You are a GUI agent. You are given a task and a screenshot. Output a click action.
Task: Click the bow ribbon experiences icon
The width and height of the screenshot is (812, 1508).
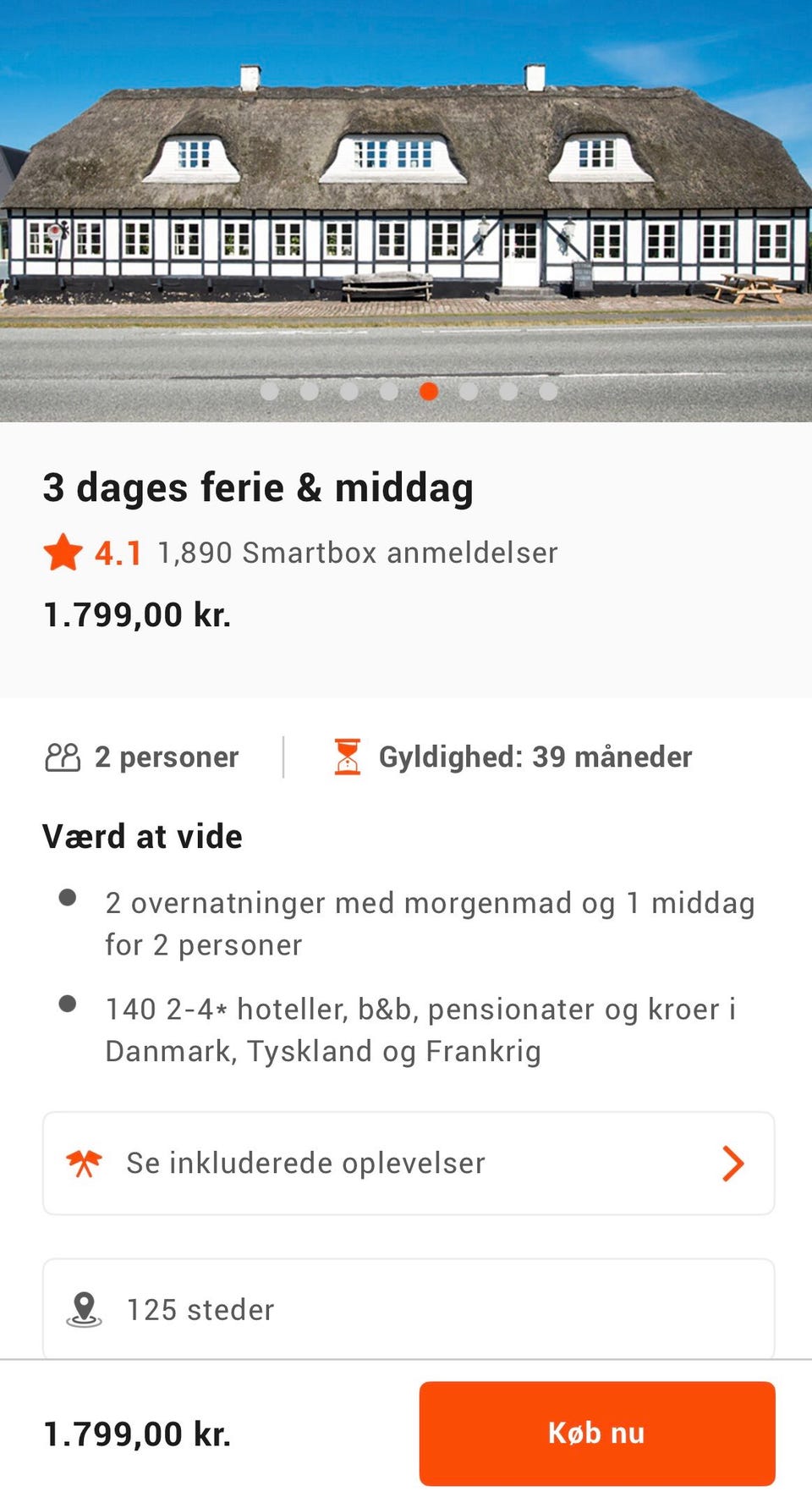coord(84,1163)
